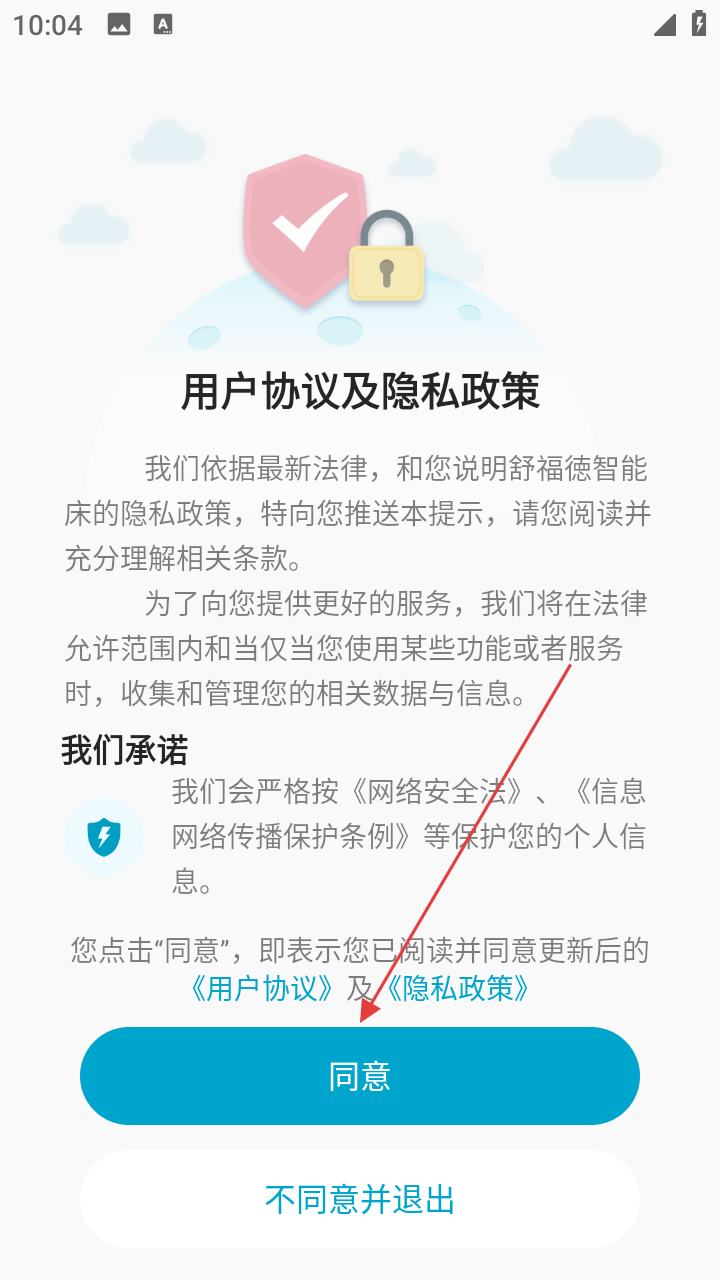Open the 《用户协议》 user agreement link

coord(263,988)
